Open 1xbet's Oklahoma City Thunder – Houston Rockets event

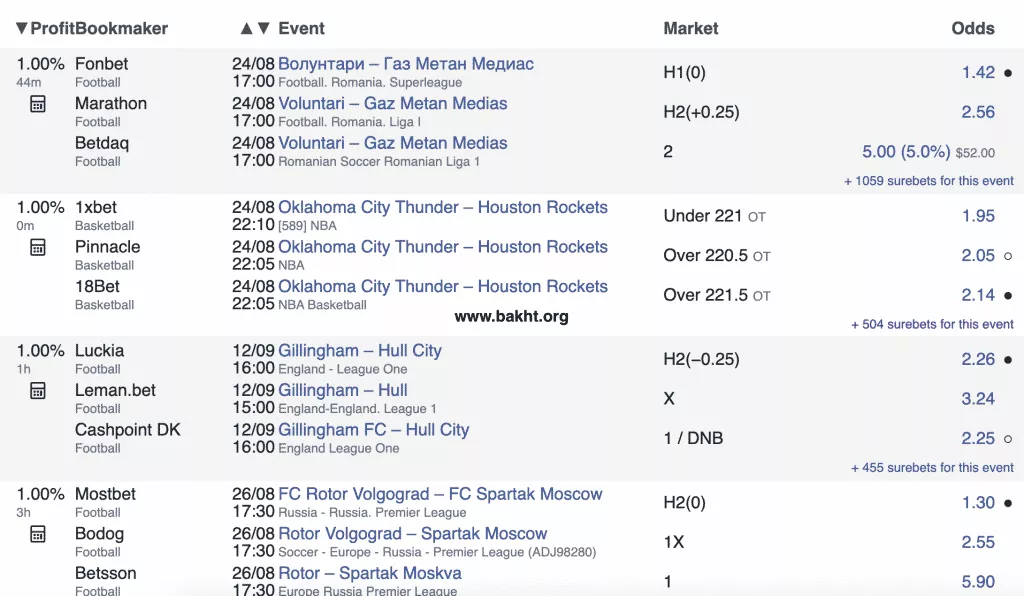click(442, 208)
